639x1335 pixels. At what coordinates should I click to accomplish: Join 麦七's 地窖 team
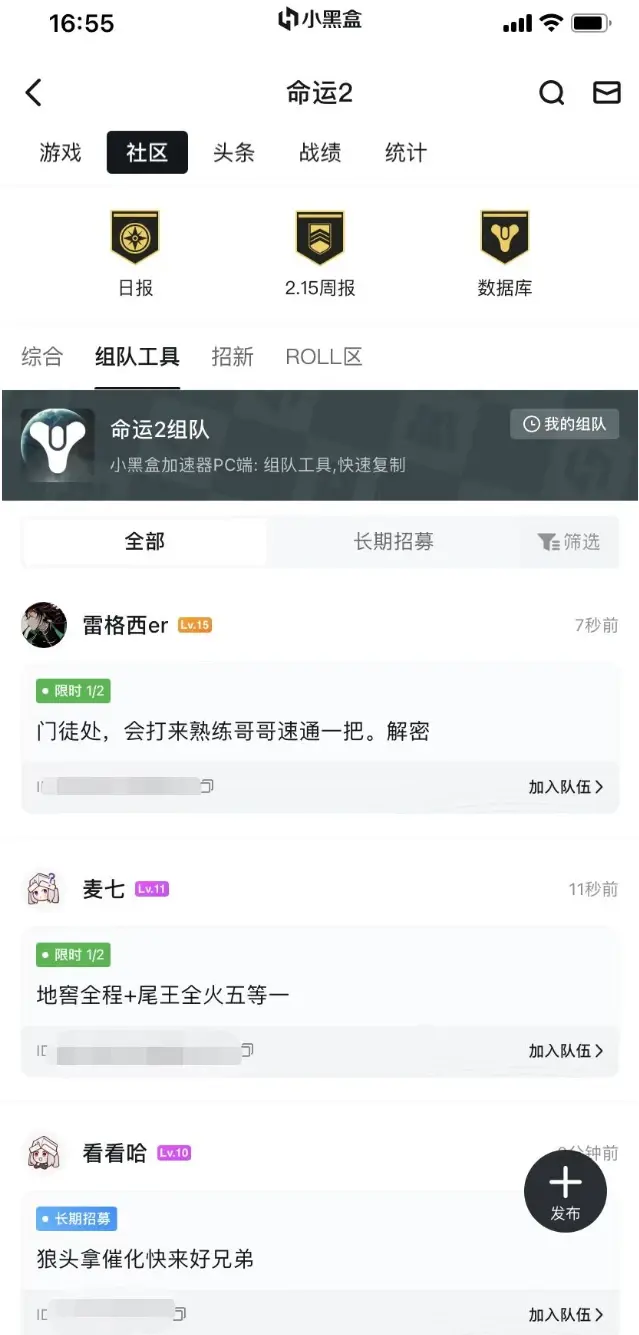566,1051
